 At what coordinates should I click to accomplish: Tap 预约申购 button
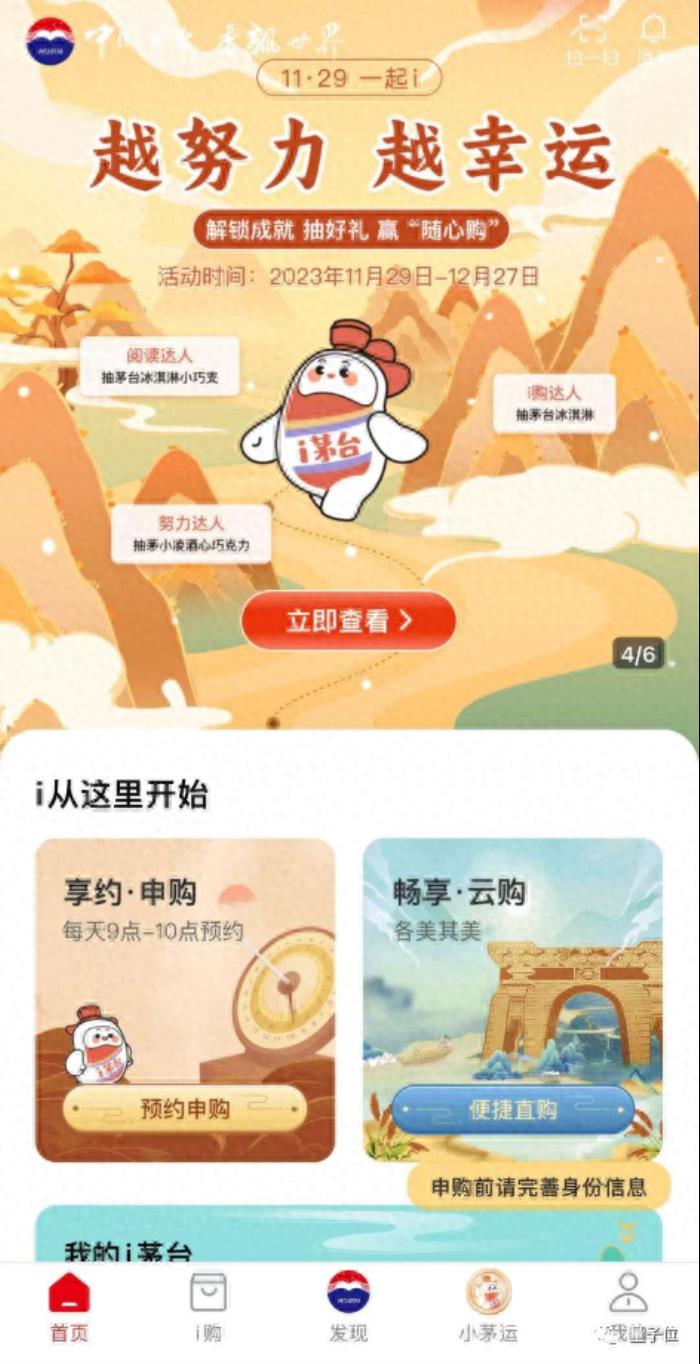coord(185,1109)
